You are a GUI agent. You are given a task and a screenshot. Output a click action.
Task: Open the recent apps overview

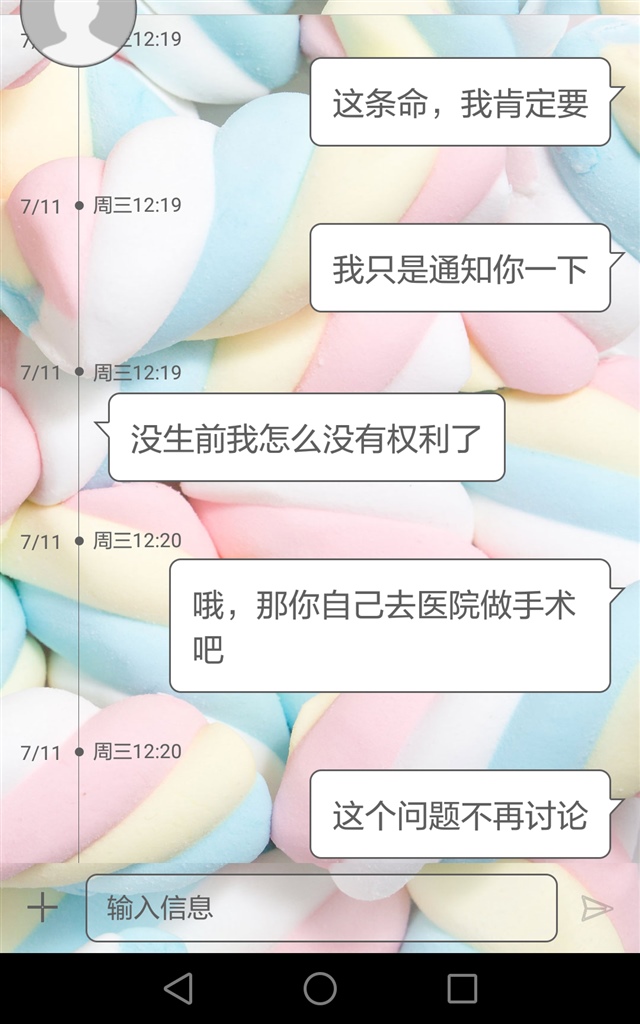coord(462,988)
